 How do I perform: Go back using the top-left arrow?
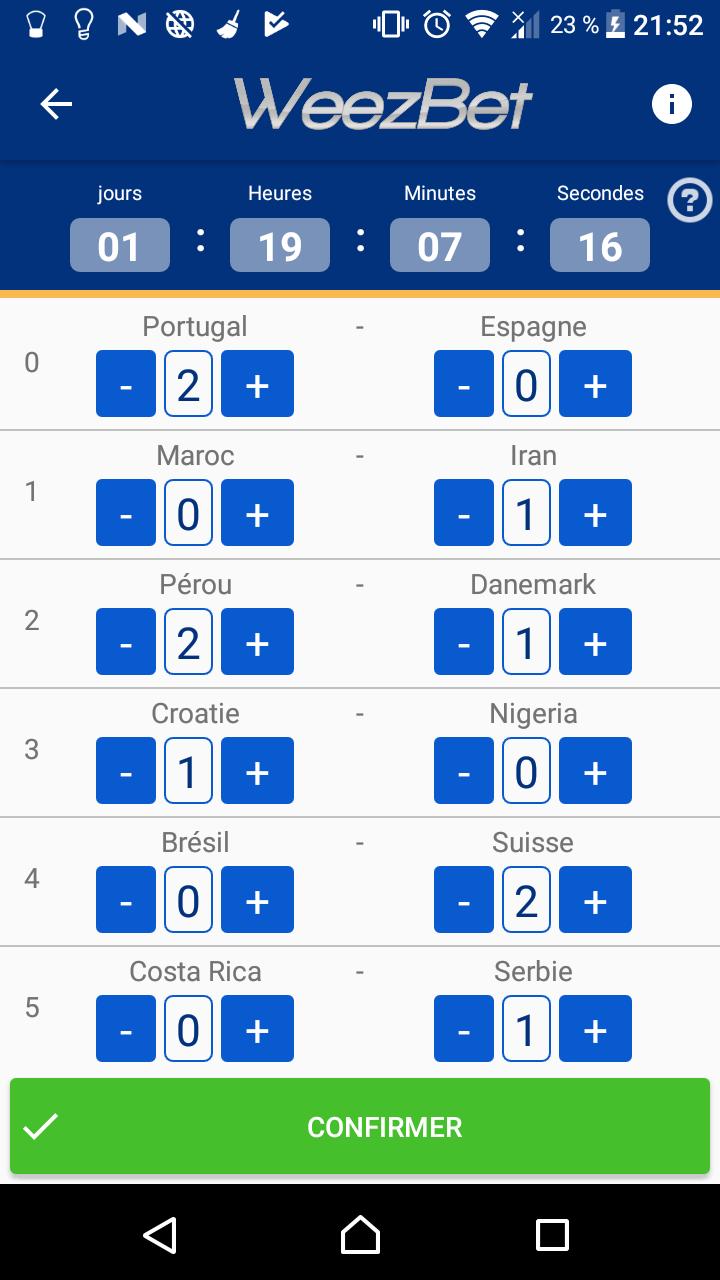56,104
